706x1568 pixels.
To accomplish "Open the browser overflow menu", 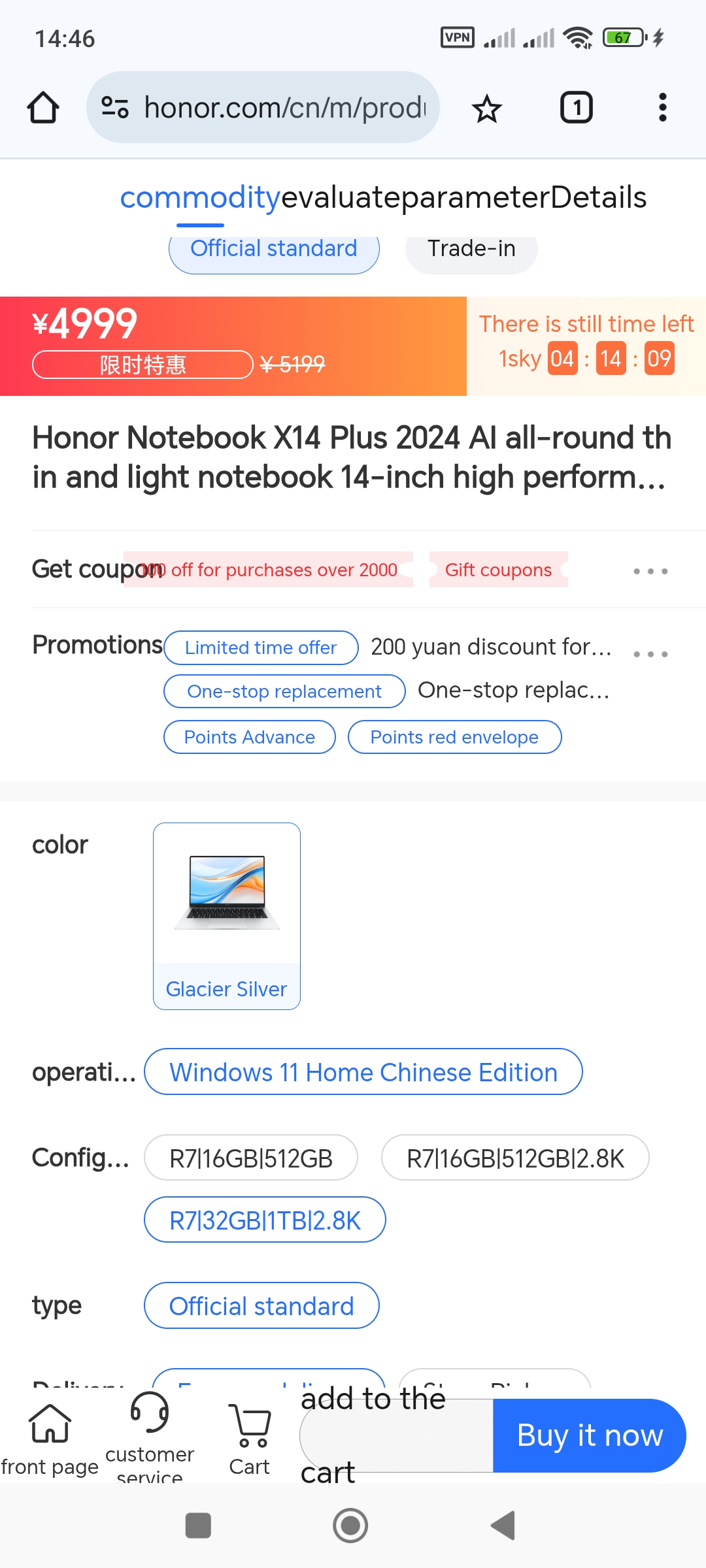I will (x=662, y=108).
